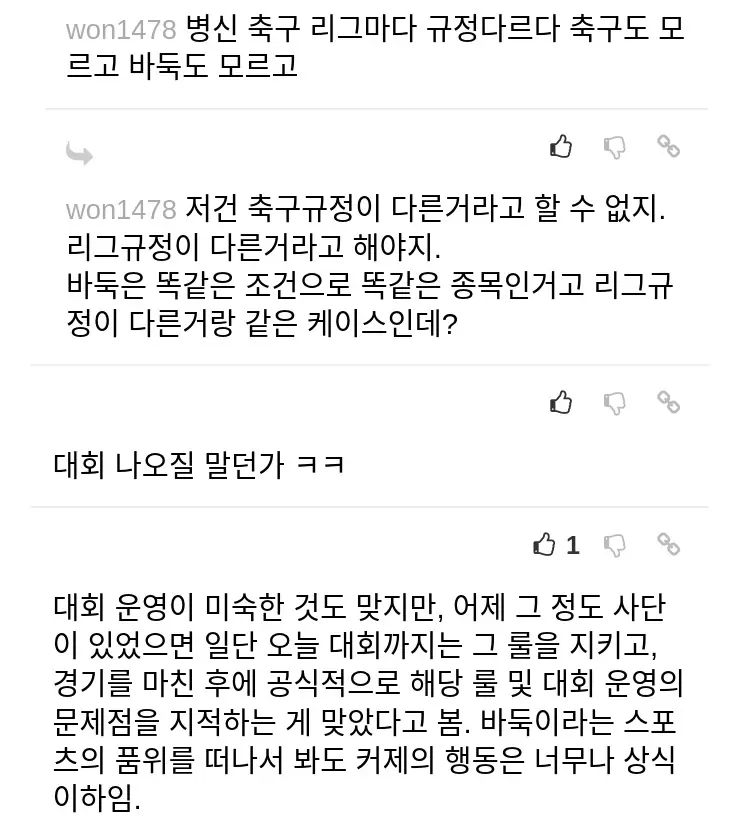Copy link of the 대회 운영이 미숙한 comment
The height and width of the screenshot is (816, 740).
point(668,545)
